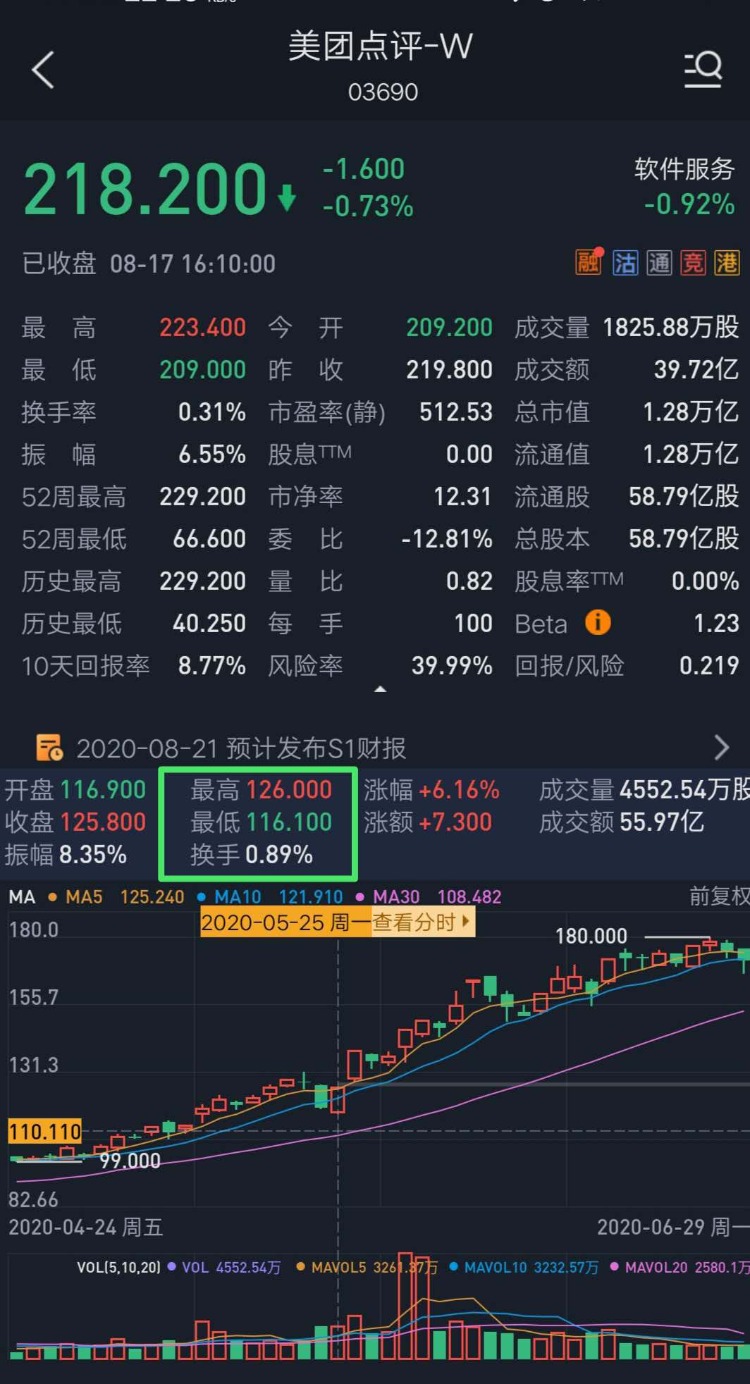
Task: Go back using the top-left arrow
Action: [43, 70]
